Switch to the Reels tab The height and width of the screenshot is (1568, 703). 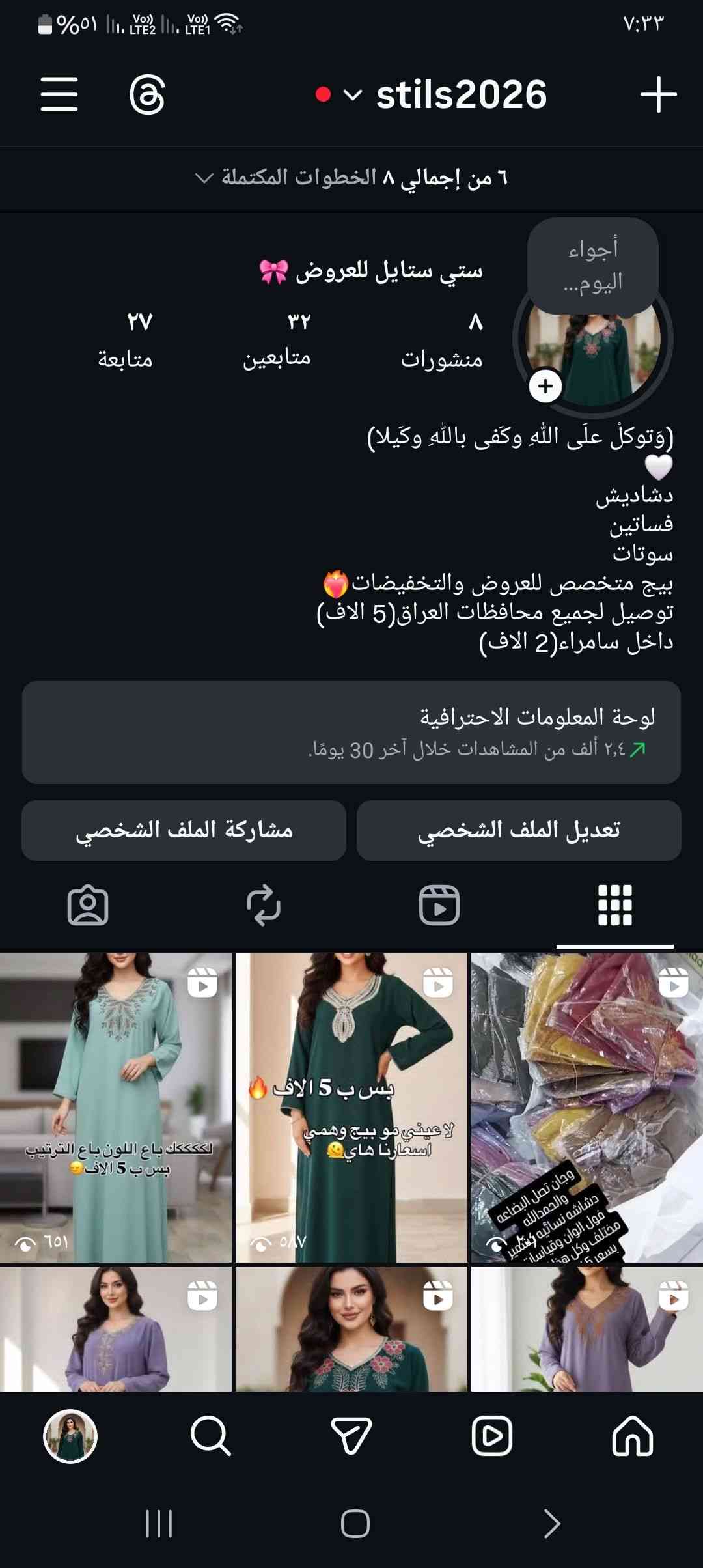[439, 905]
